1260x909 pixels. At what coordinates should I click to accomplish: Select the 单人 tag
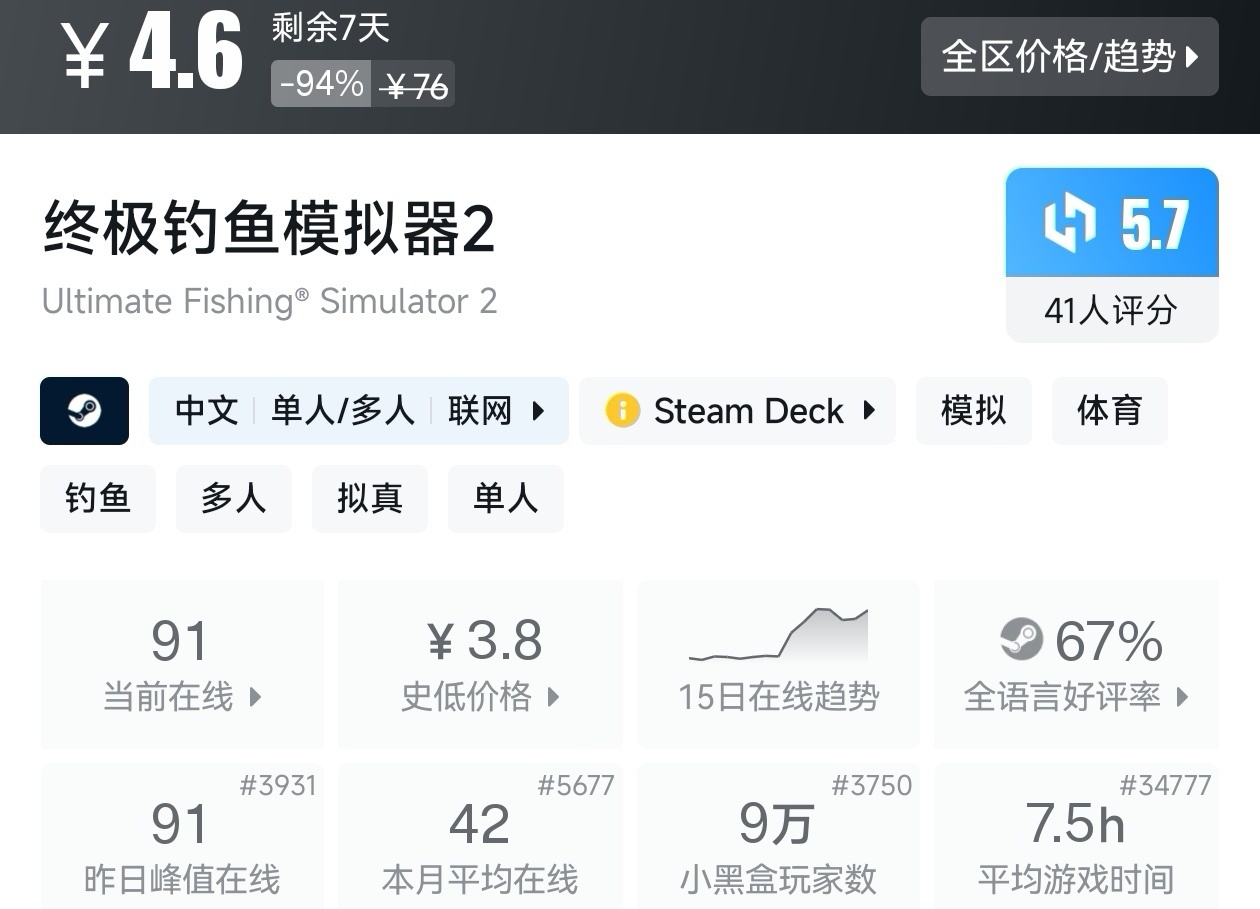(x=506, y=498)
